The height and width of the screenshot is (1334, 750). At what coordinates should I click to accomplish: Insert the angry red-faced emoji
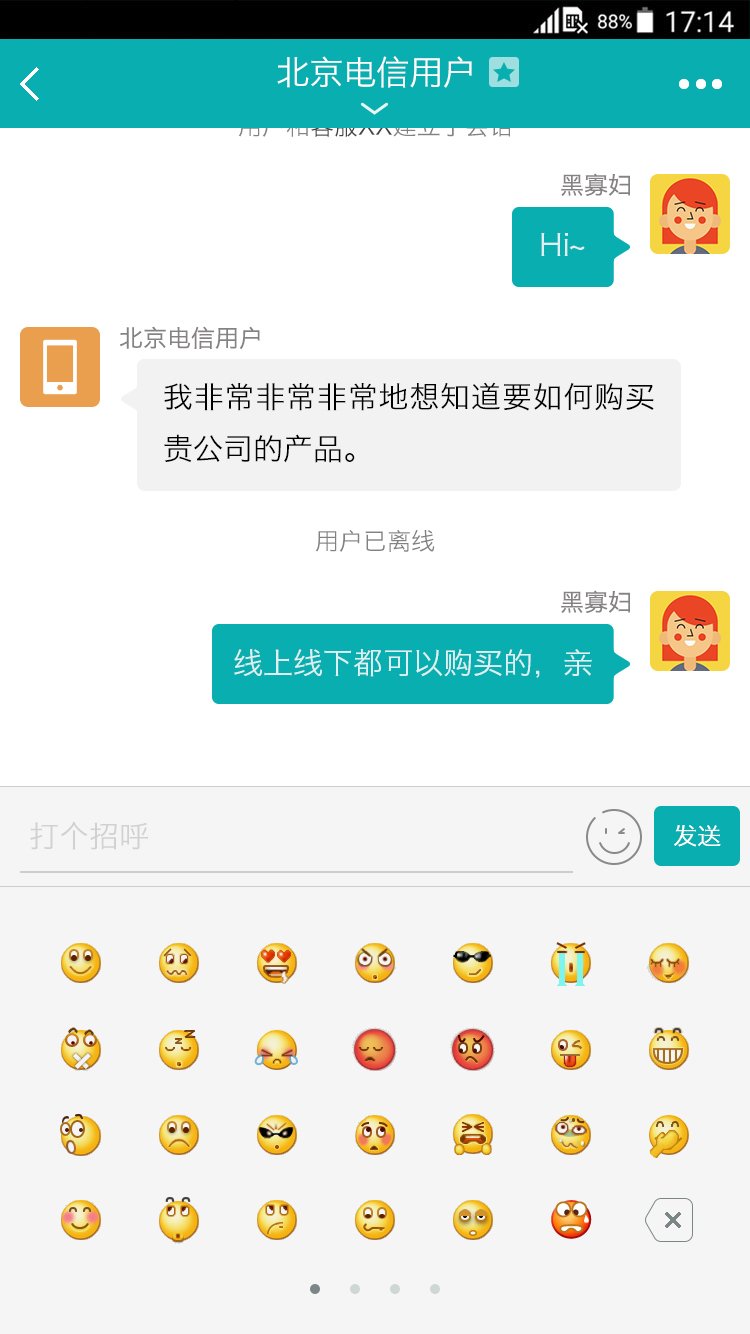(473, 1050)
